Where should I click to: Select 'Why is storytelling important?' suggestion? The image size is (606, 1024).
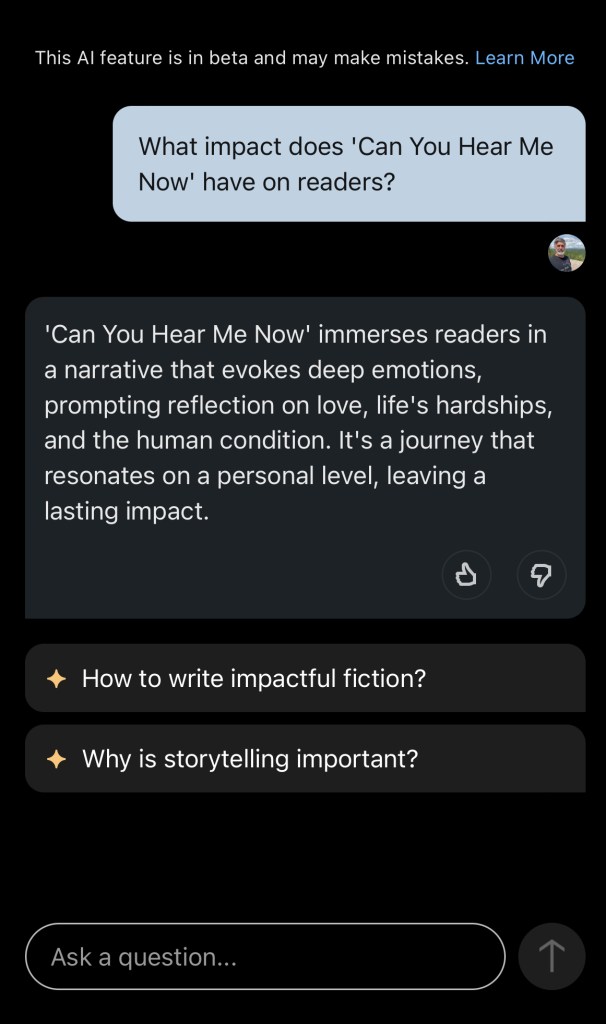click(304, 759)
